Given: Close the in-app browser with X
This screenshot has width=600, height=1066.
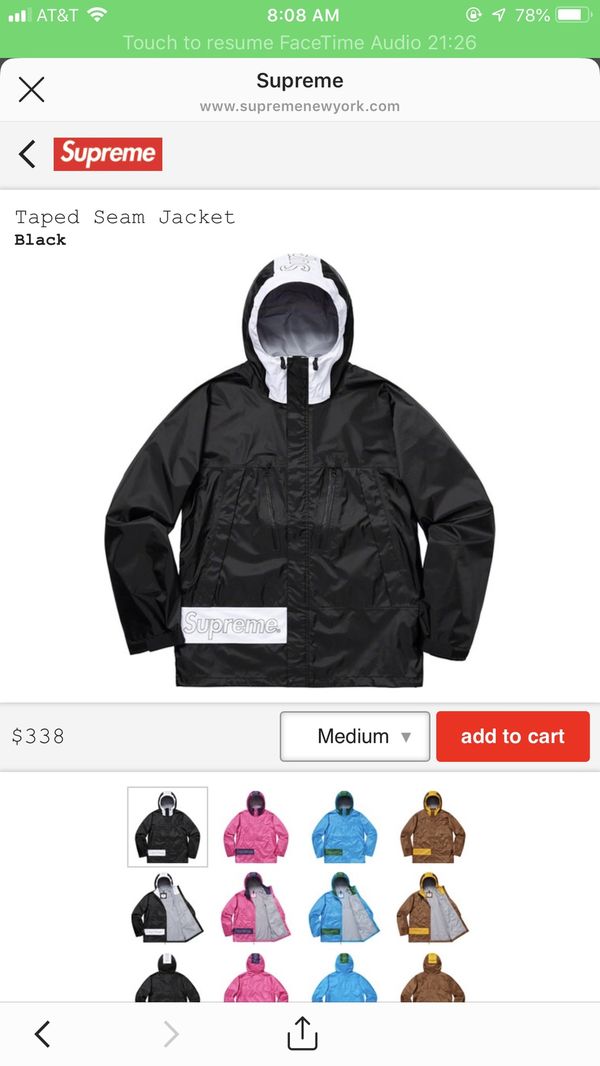Looking at the screenshot, I should point(31,90).
